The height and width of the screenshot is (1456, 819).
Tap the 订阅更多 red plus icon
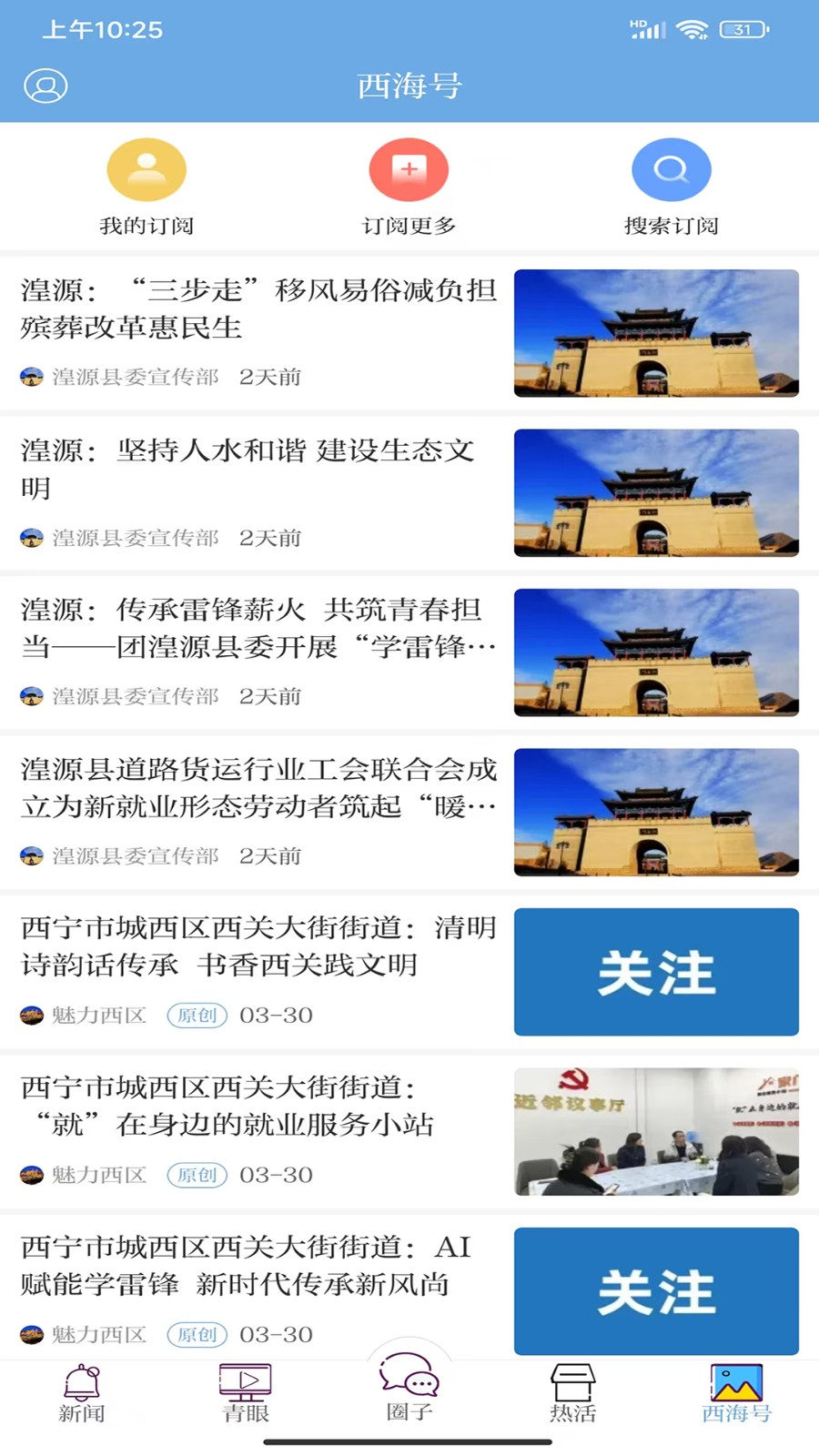point(409,168)
